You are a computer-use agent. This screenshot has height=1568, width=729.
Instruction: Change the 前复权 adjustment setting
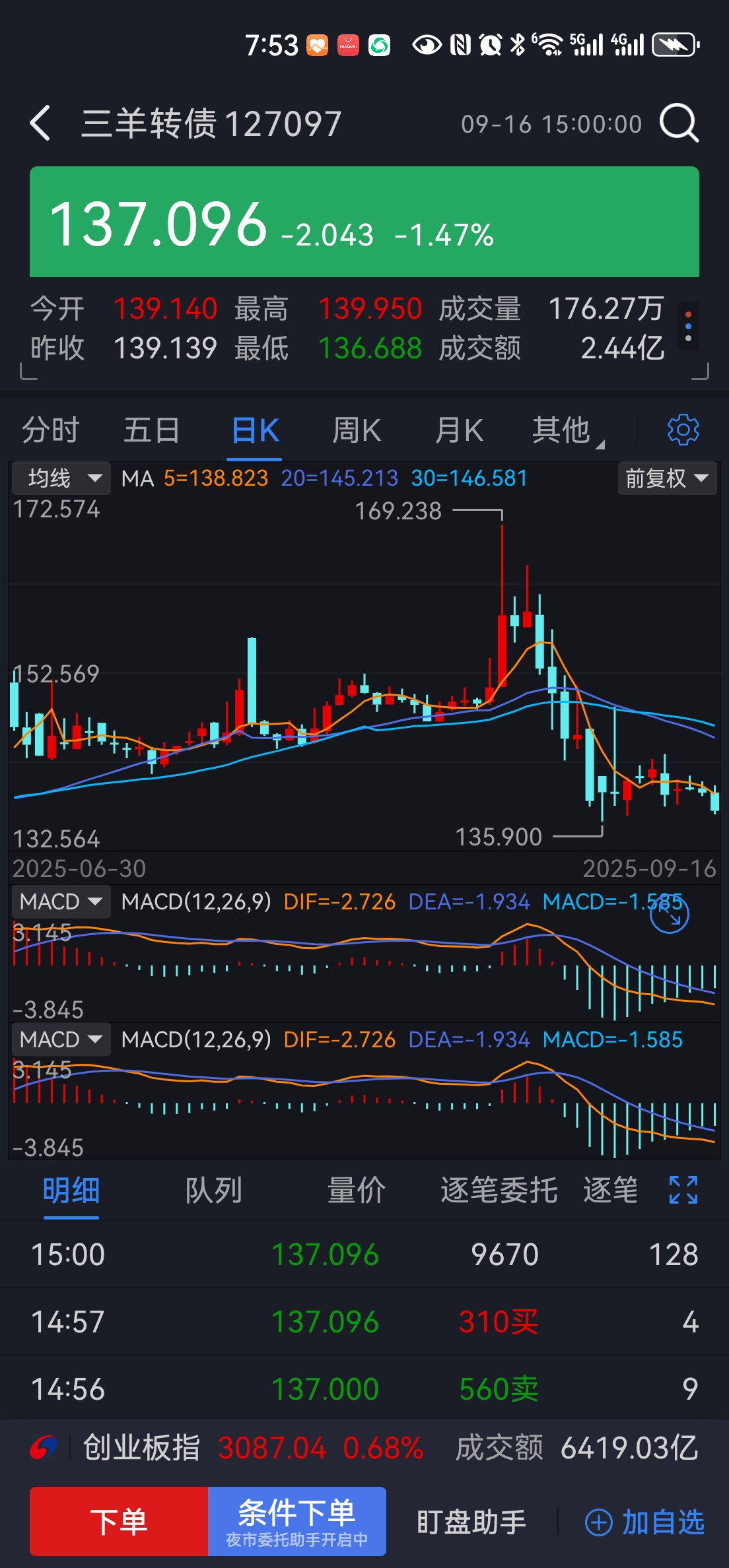[x=666, y=478]
